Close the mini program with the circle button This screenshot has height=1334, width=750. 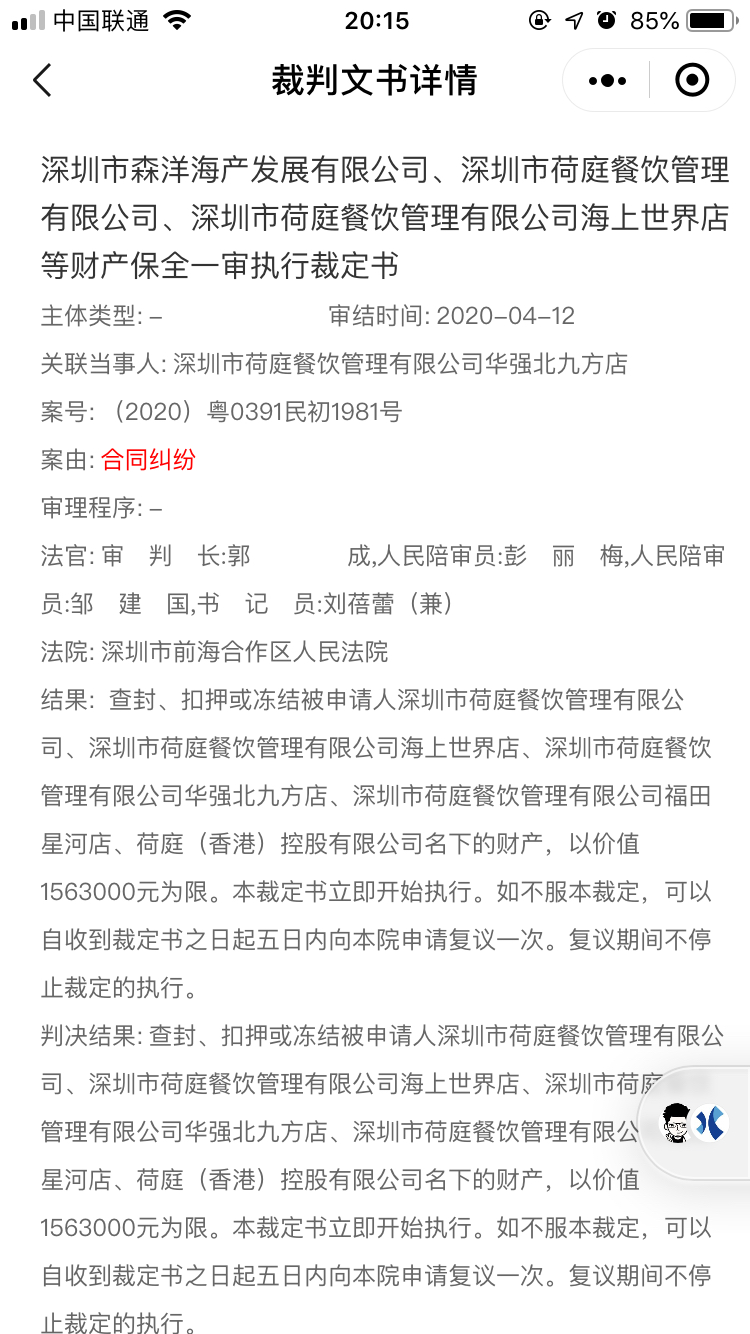pyautogui.click(x=692, y=80)
